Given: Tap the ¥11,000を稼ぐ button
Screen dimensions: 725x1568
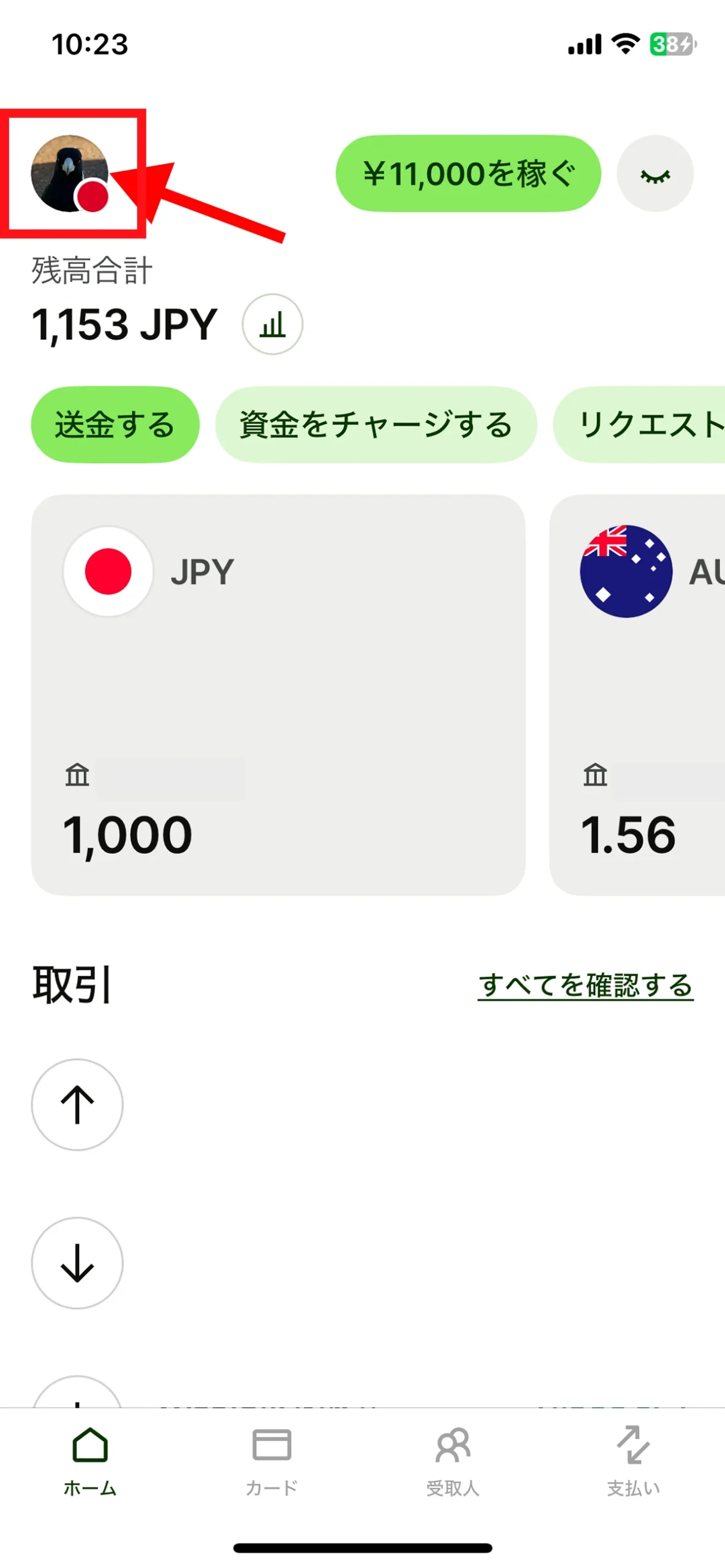Looking at the screenshot, I should pos(468,173).
